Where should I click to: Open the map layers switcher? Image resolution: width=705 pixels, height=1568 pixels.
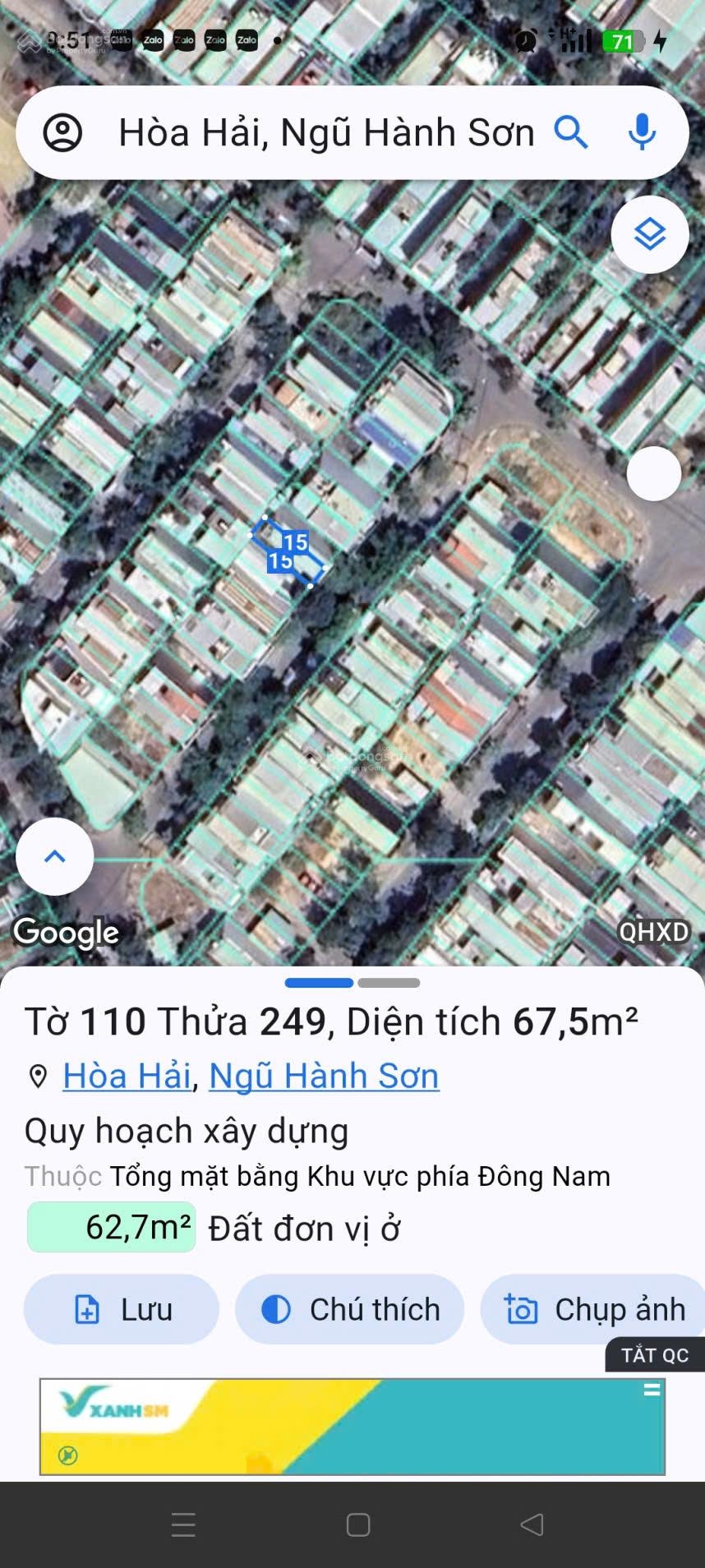point(650,235)
